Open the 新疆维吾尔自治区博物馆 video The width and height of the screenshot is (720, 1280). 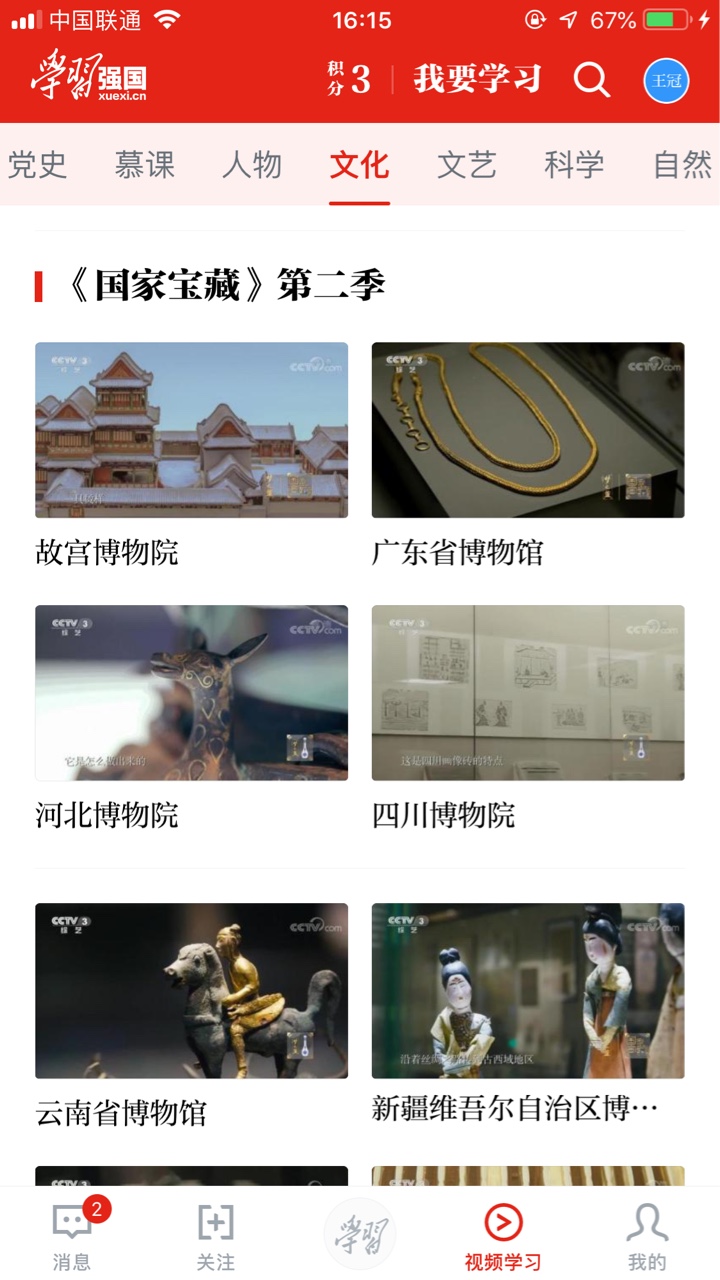528,1016
